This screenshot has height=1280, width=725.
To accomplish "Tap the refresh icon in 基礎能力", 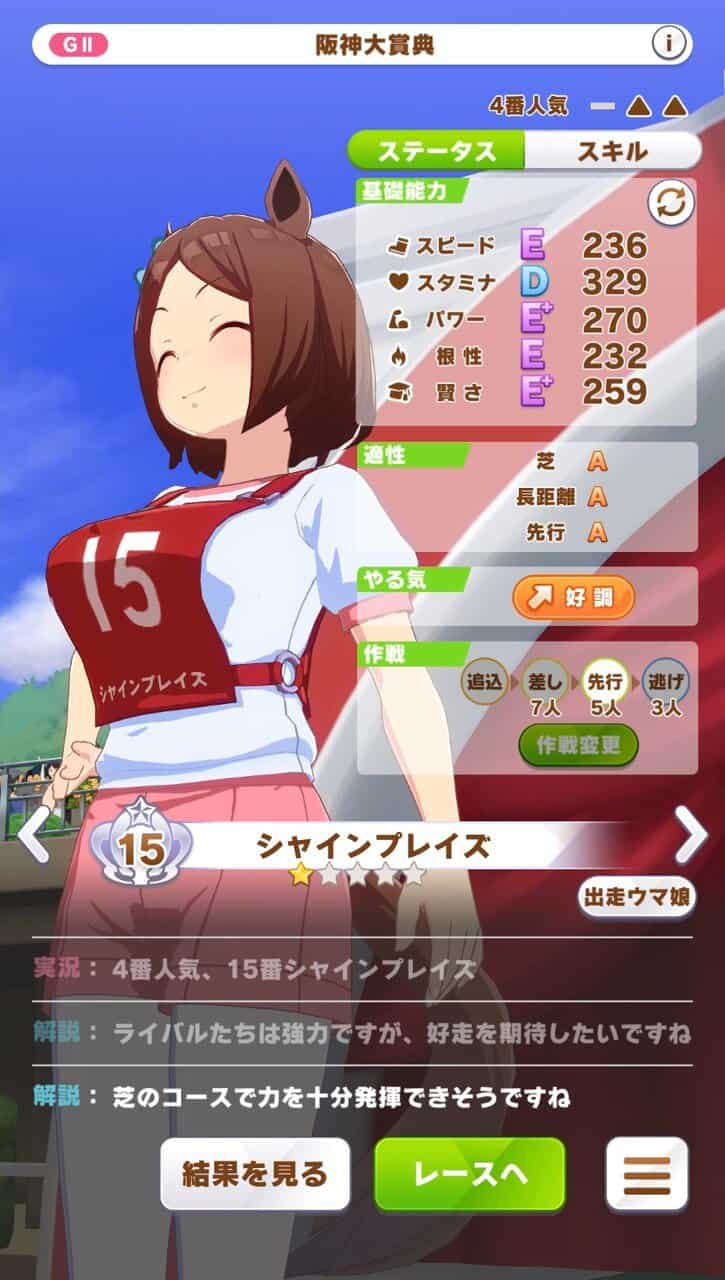I will pyautogui.click(x=670, y=203).
